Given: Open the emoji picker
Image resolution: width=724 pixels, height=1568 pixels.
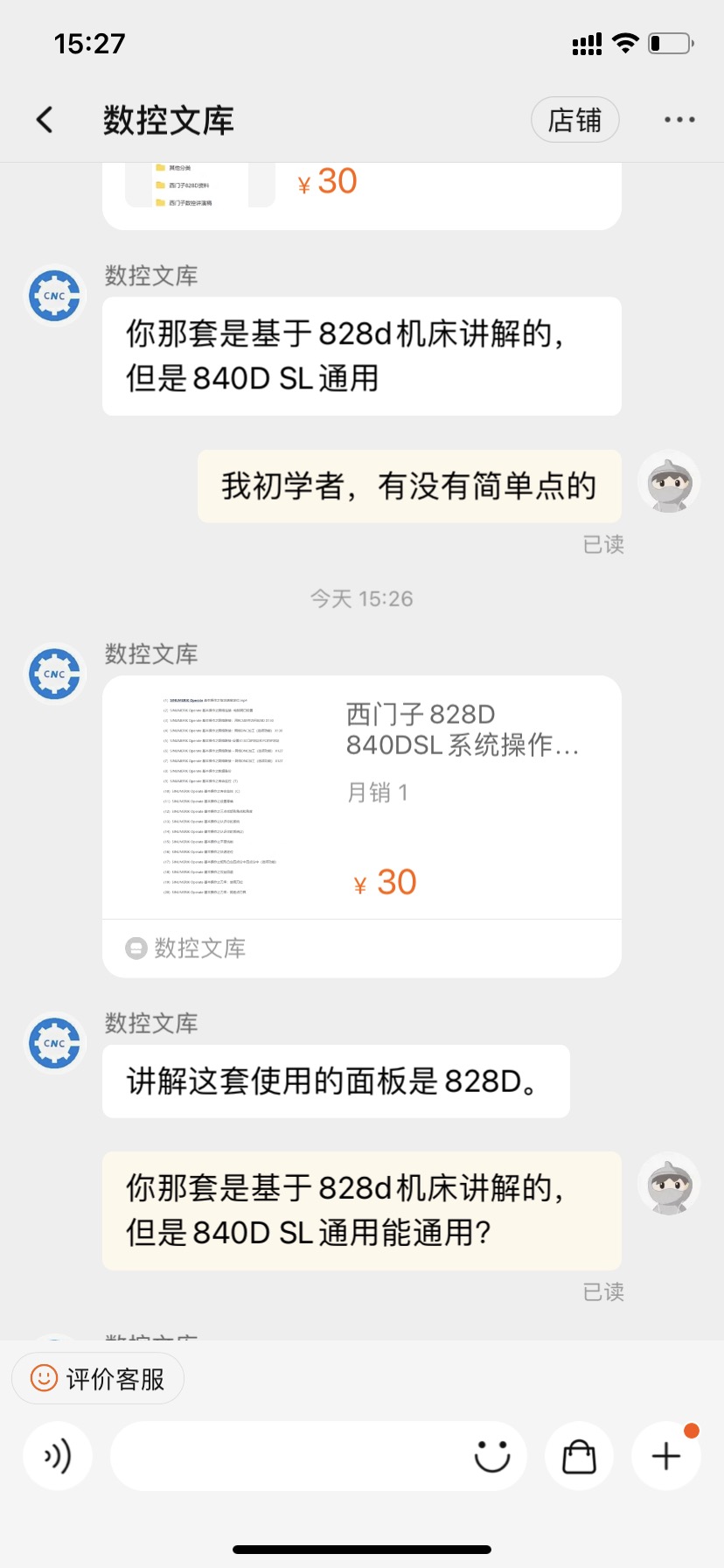Looking at the screenshot, I should point(491,1456).
